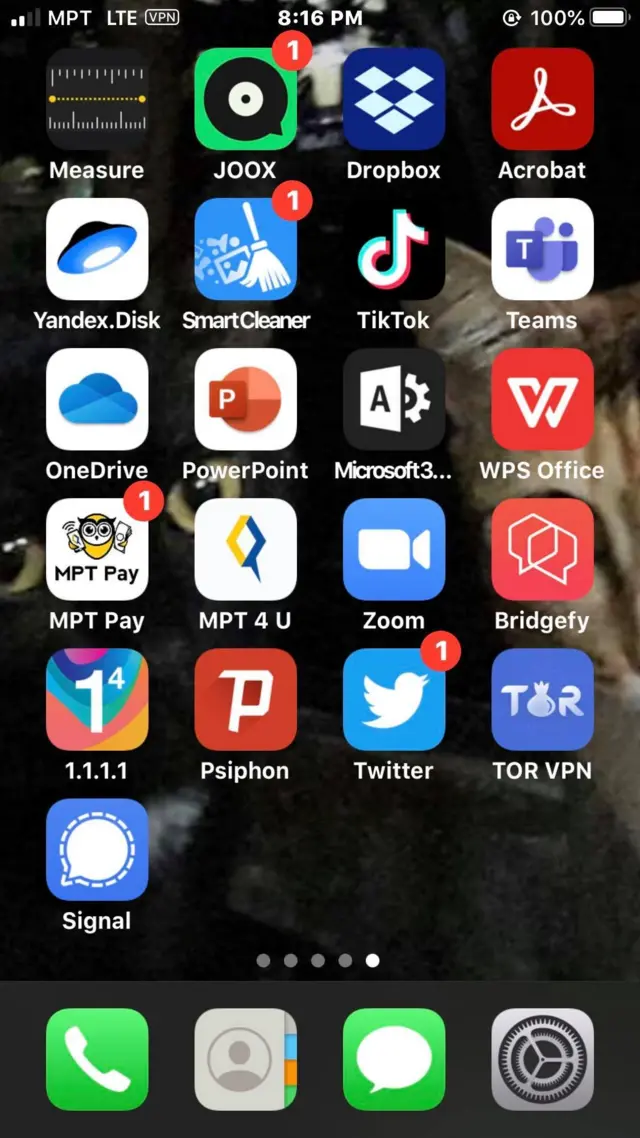Open Twitter
The height and width of the screenshot is (1138, 640).
coord(394,699)
